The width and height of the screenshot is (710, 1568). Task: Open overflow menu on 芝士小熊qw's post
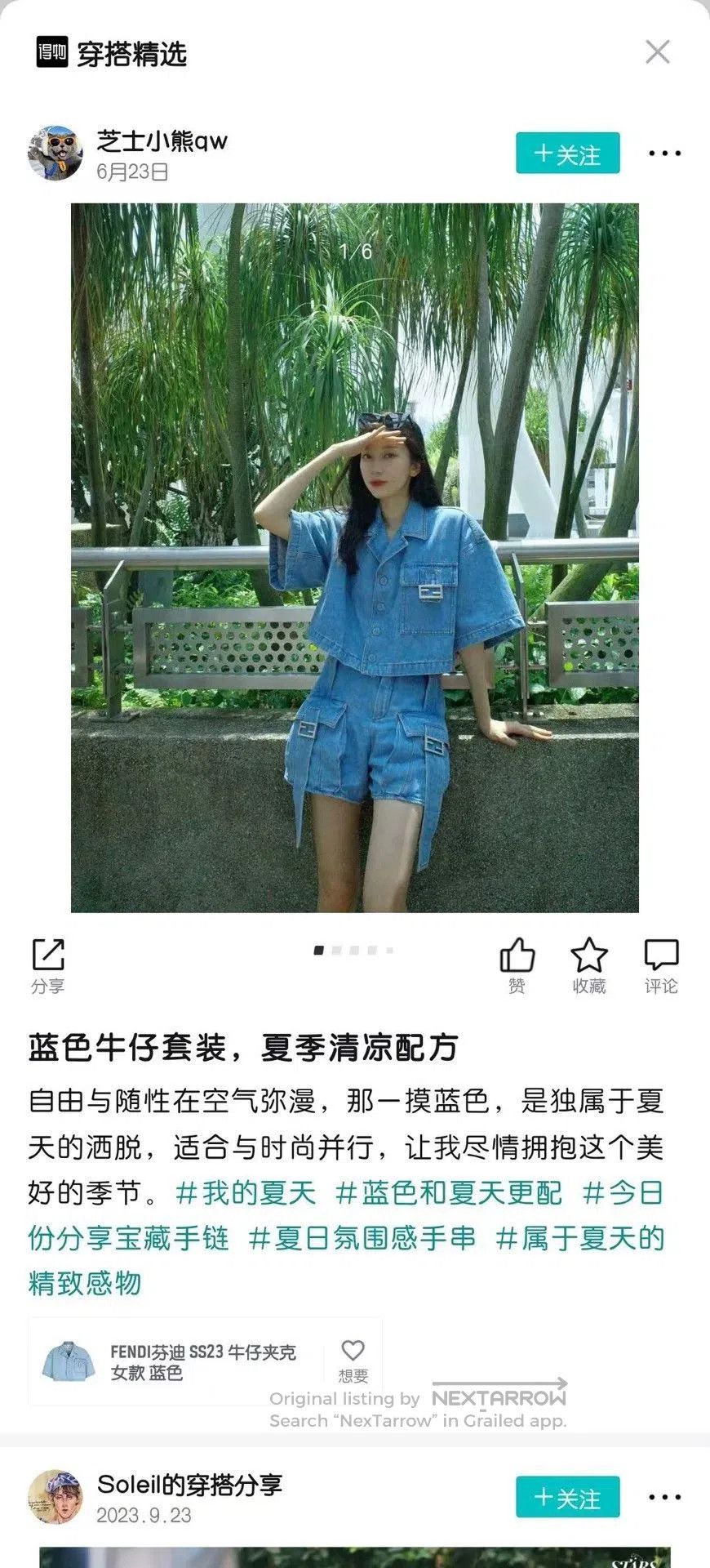pos(664,154)
